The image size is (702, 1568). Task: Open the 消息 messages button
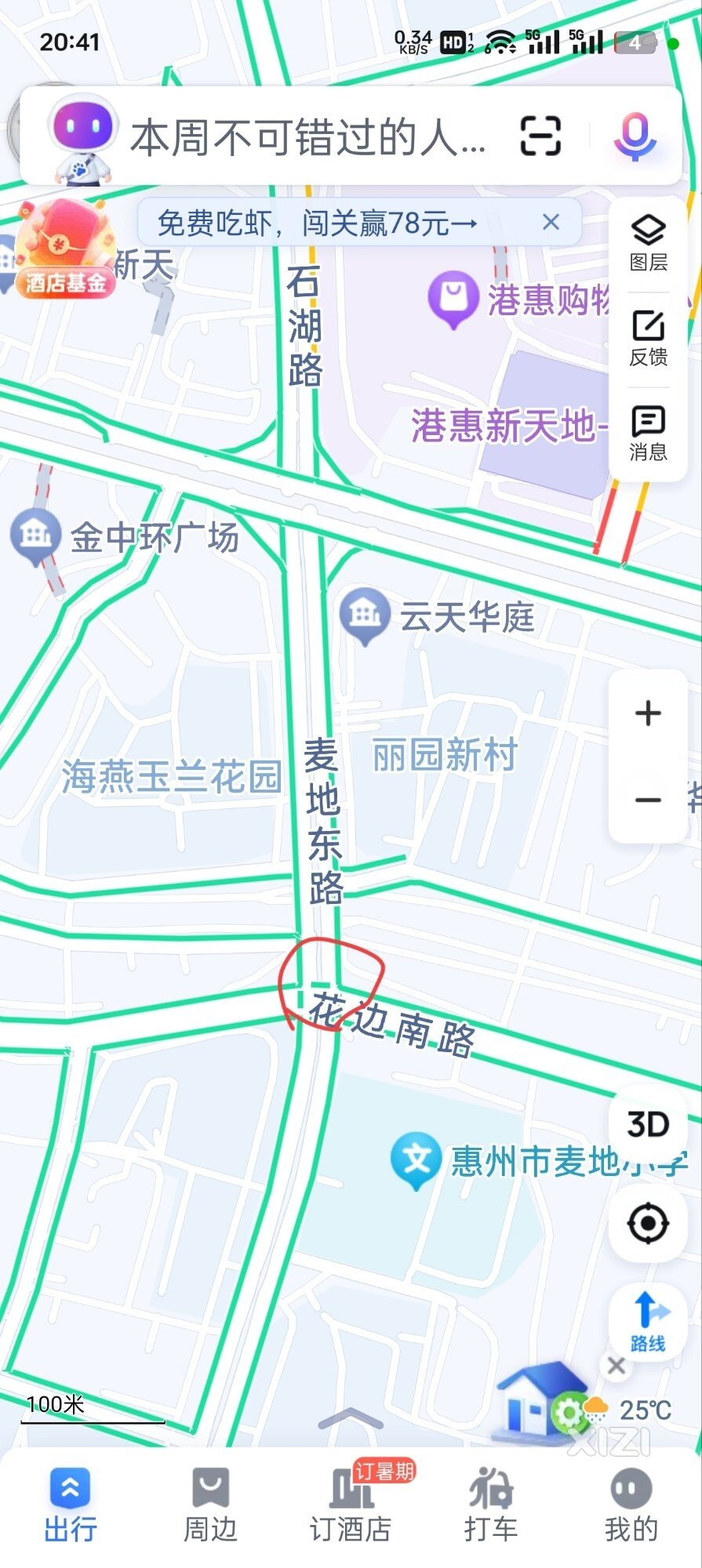click(649, 433)
